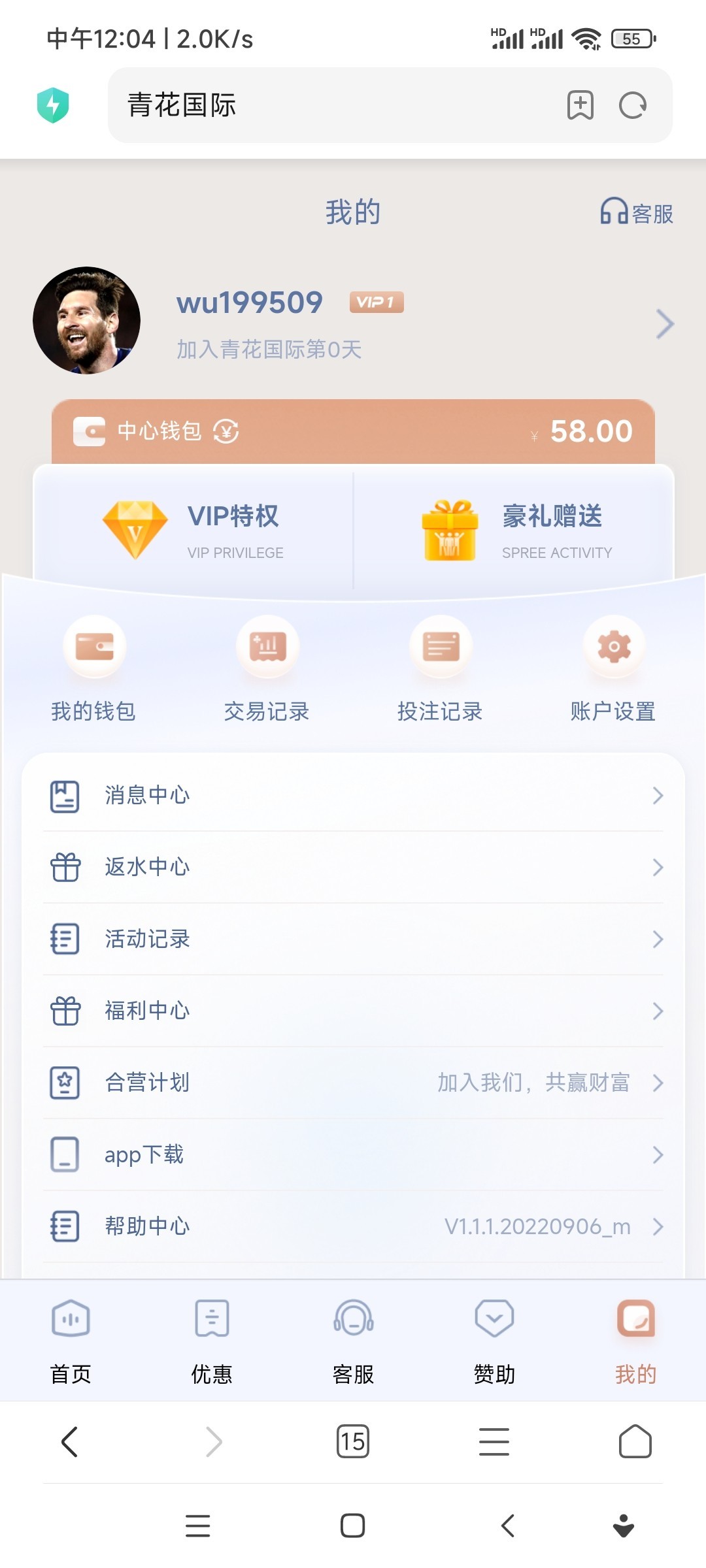Switch to the 优惠 tab
This screenshot has height=1568, width=706.
point(212,1339)
